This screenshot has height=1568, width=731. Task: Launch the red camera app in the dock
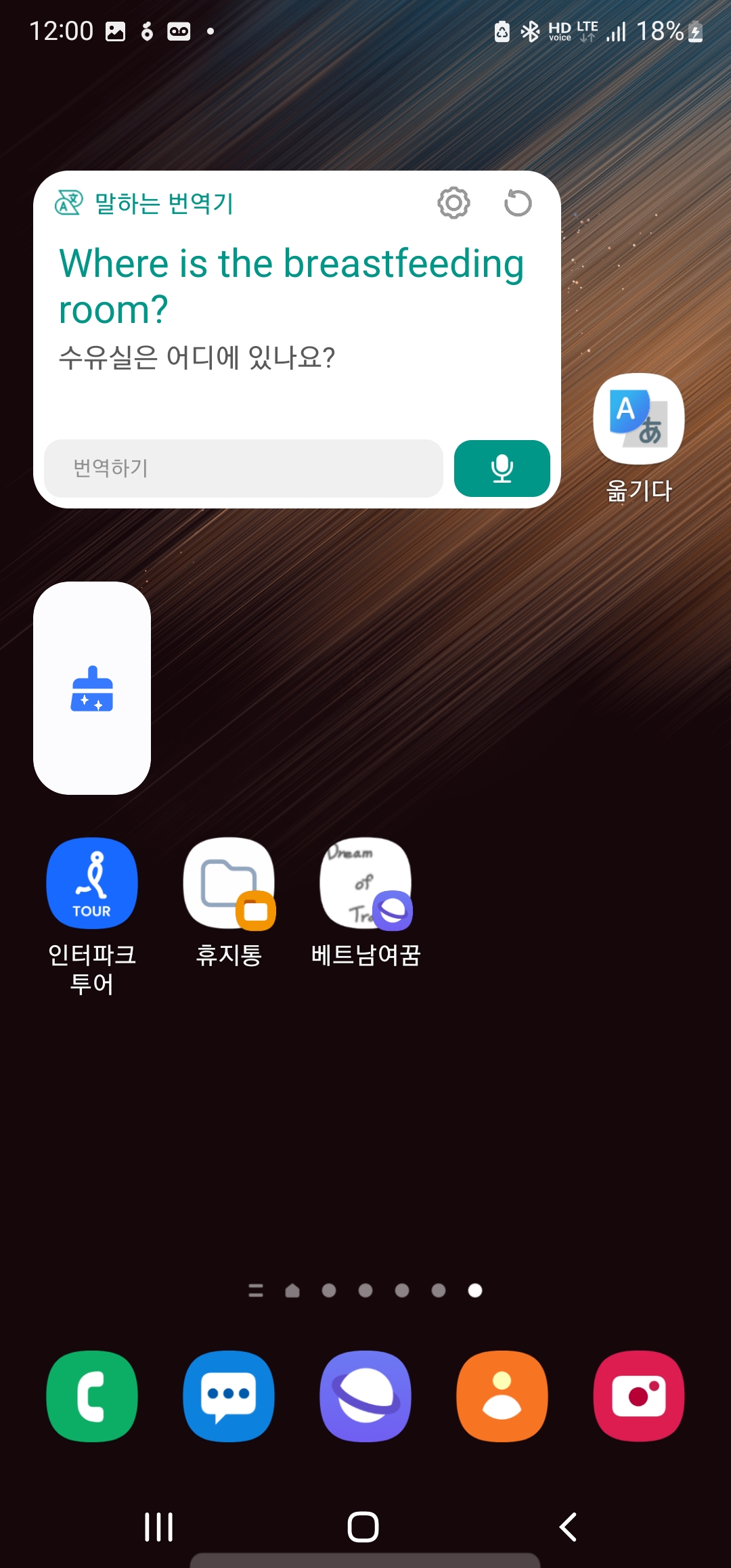point(638,1396)
